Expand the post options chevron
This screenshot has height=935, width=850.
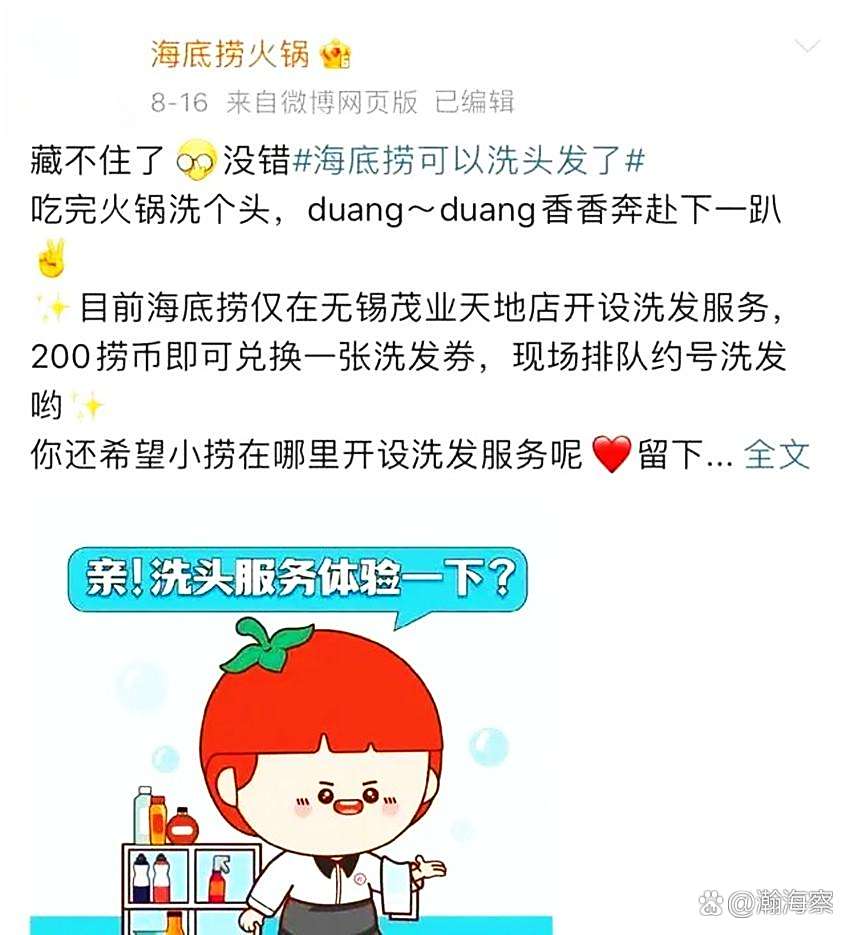(806, 47)
